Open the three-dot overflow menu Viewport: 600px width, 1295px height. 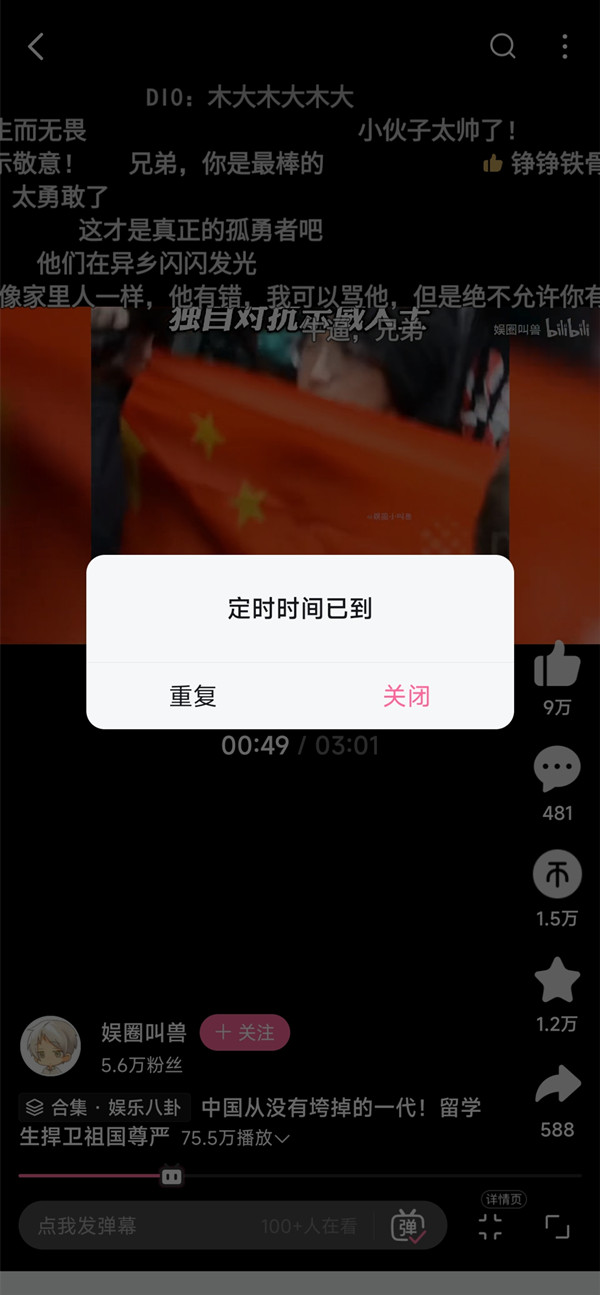[x=564, y=46]
